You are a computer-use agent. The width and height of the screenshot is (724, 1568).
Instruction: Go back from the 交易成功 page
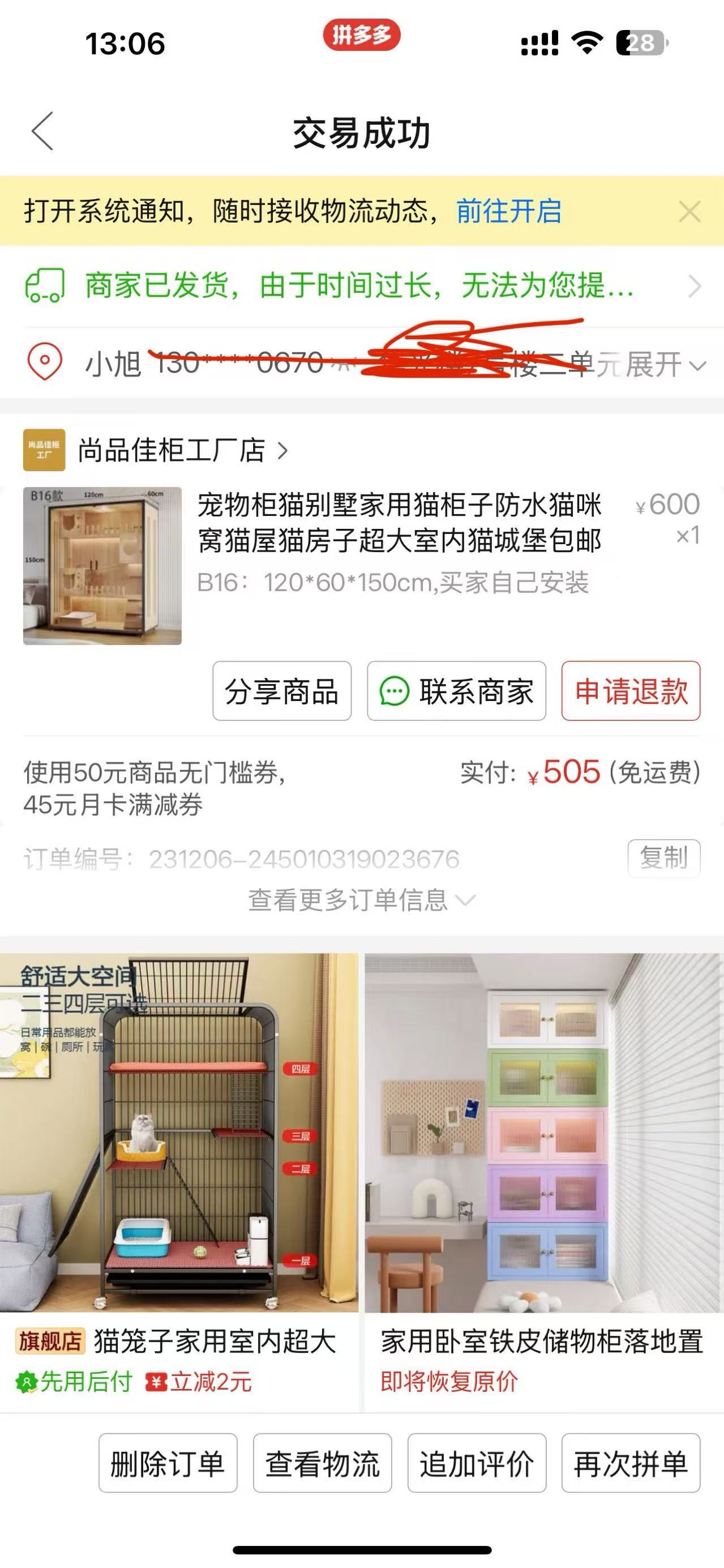click(42, 131)
